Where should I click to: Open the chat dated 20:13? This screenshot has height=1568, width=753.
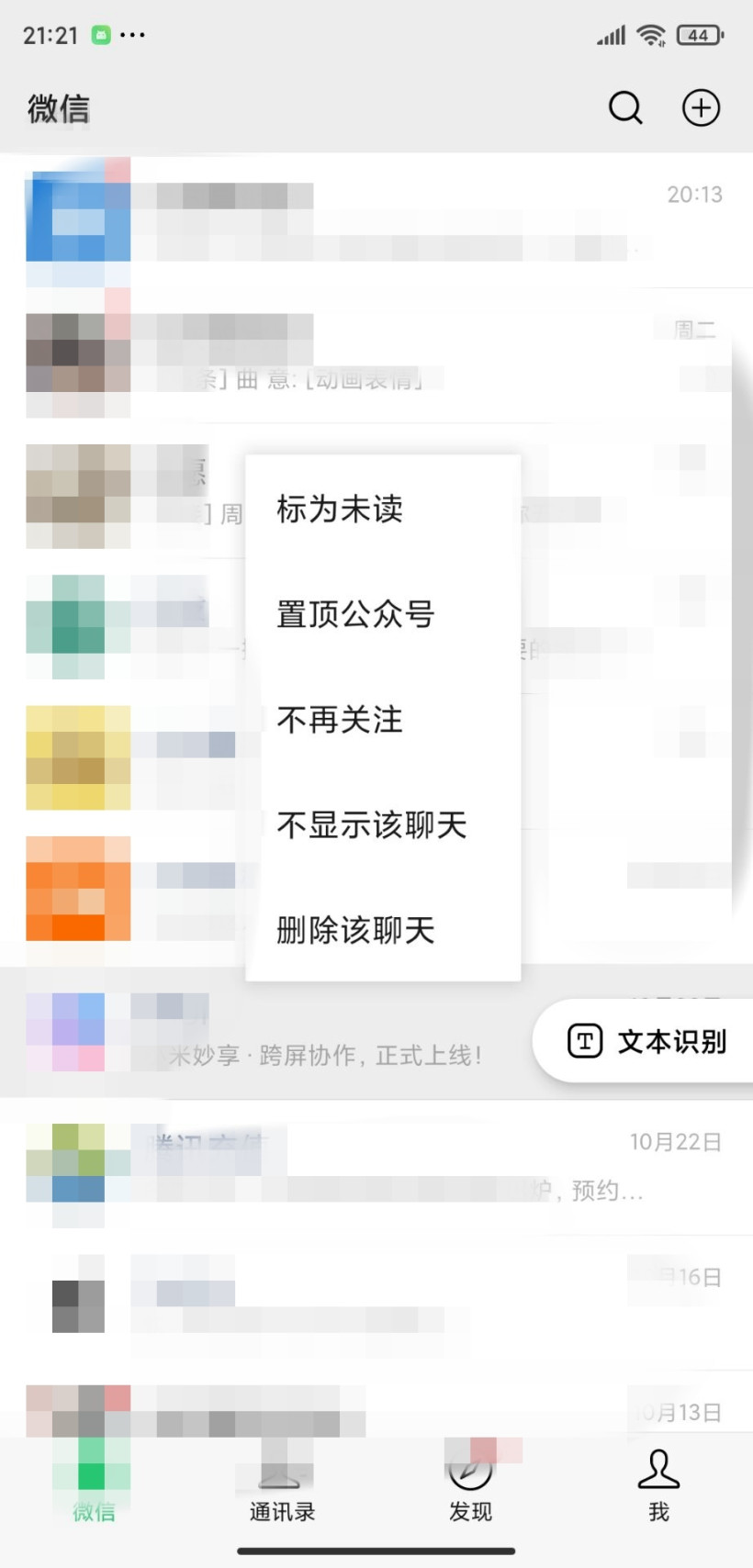point(376,220)
